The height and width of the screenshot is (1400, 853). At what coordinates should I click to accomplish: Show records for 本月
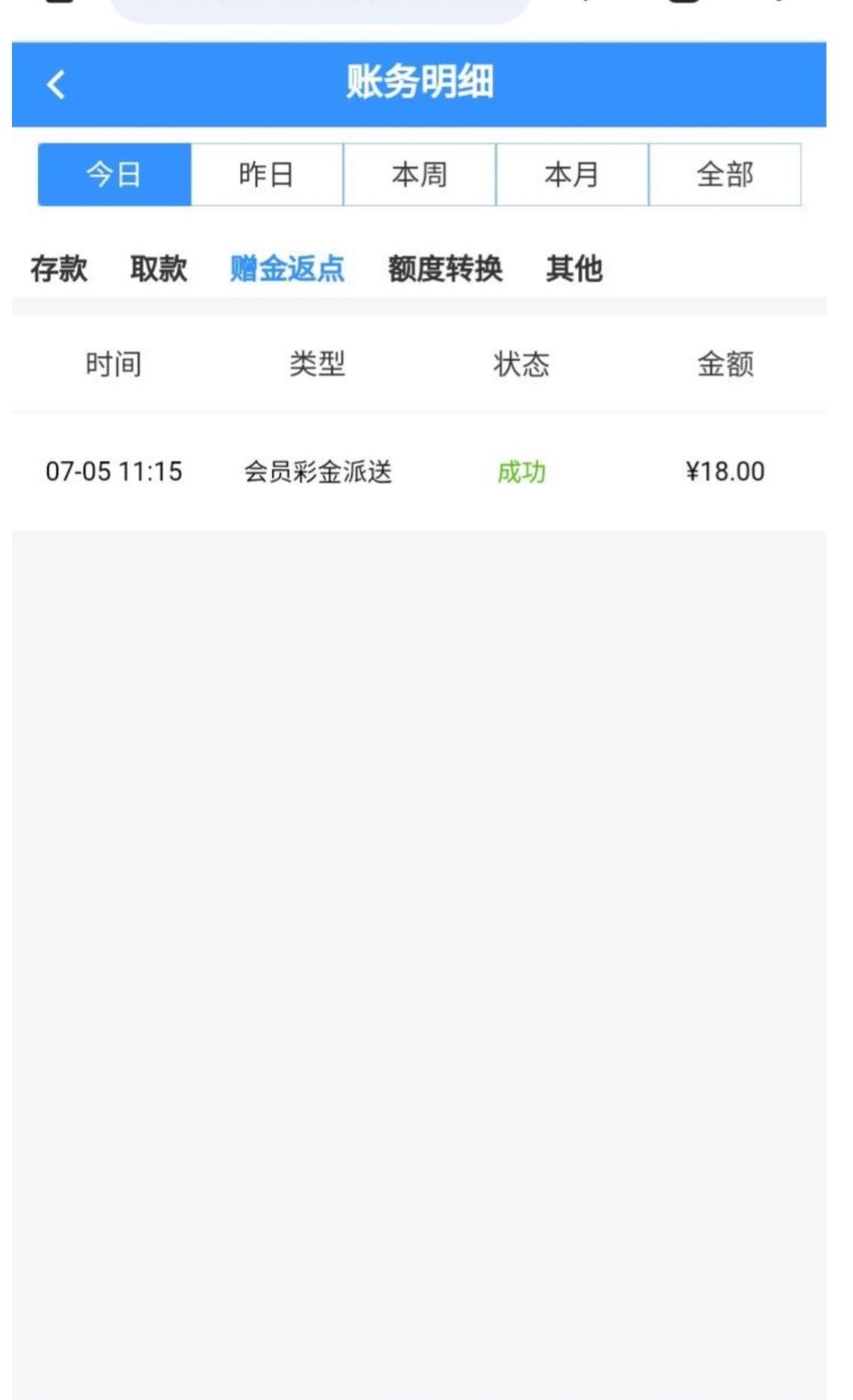(572, 175)
